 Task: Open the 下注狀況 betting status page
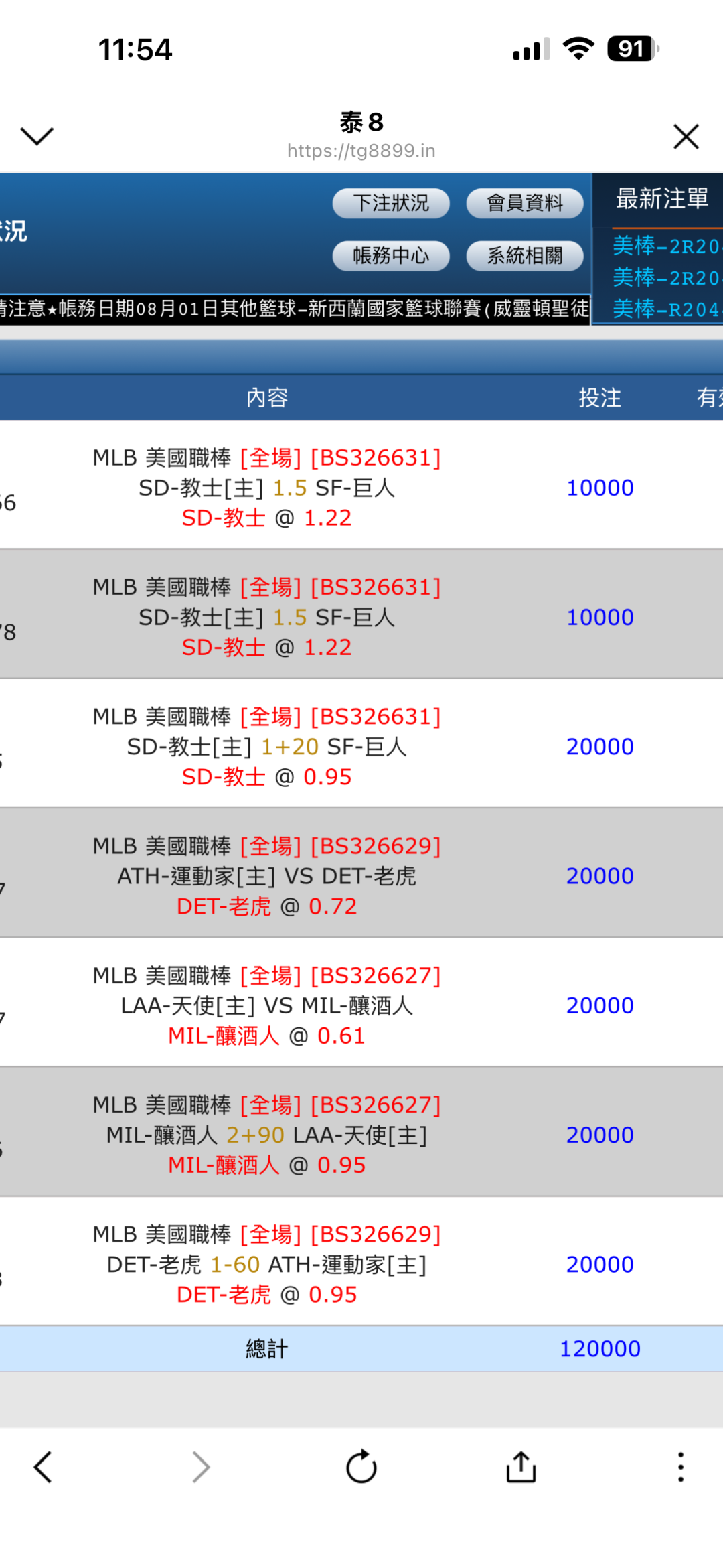[391, 203]
